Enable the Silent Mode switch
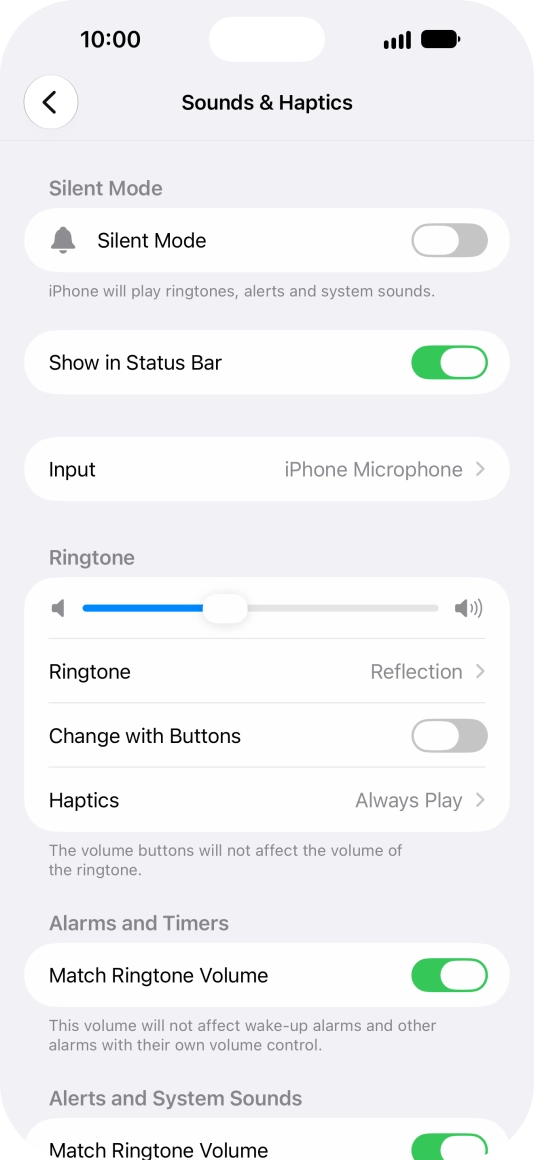 [449, 240]
